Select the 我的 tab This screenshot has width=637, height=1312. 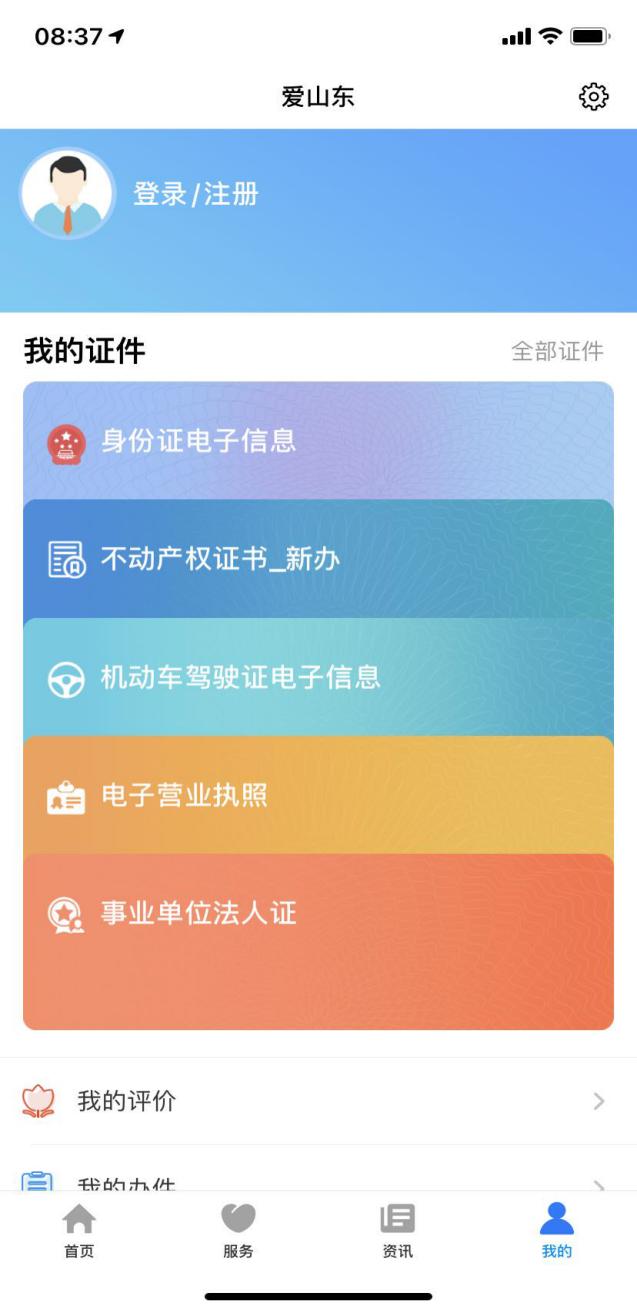click(557, 1231)
